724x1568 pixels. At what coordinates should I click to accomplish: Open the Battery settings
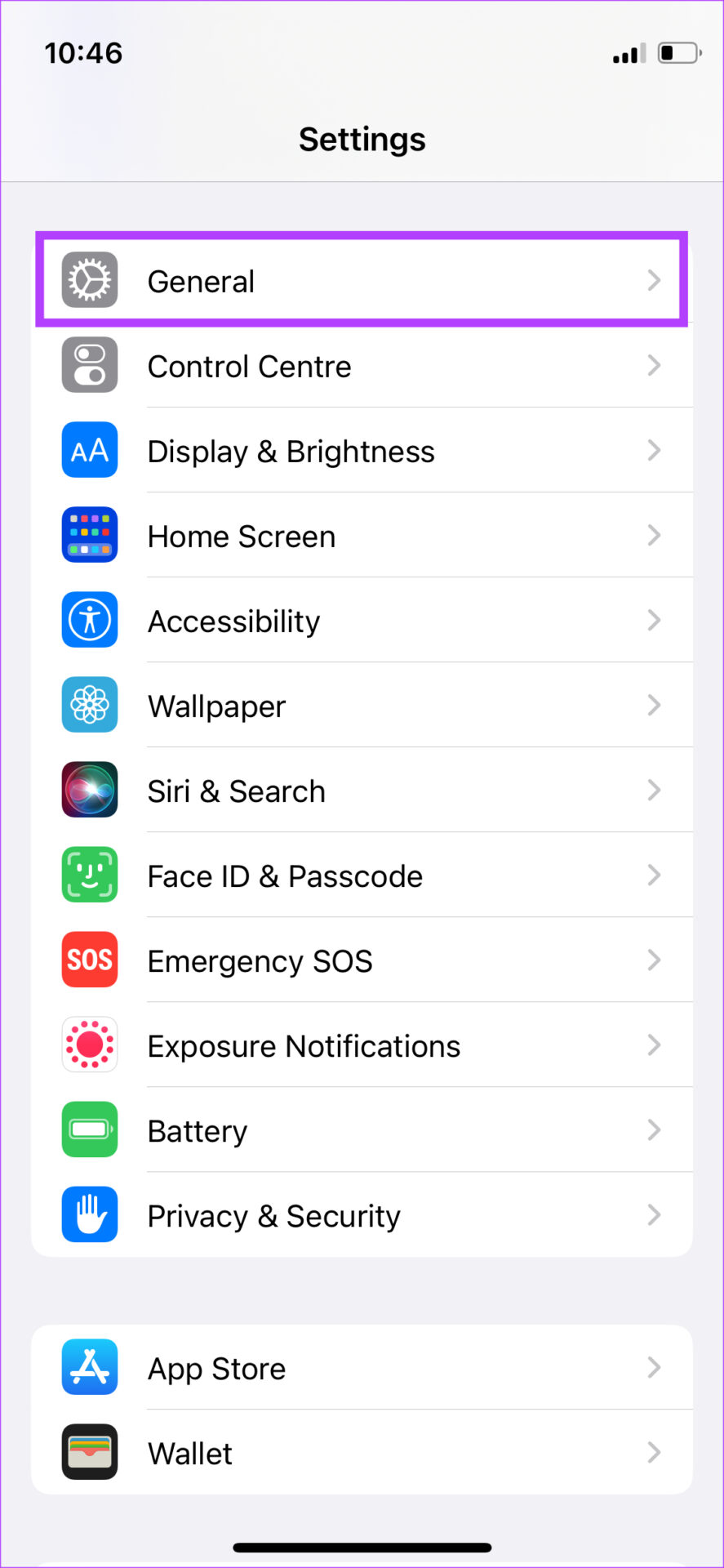pyautogui.click(x=362, y=1130)
